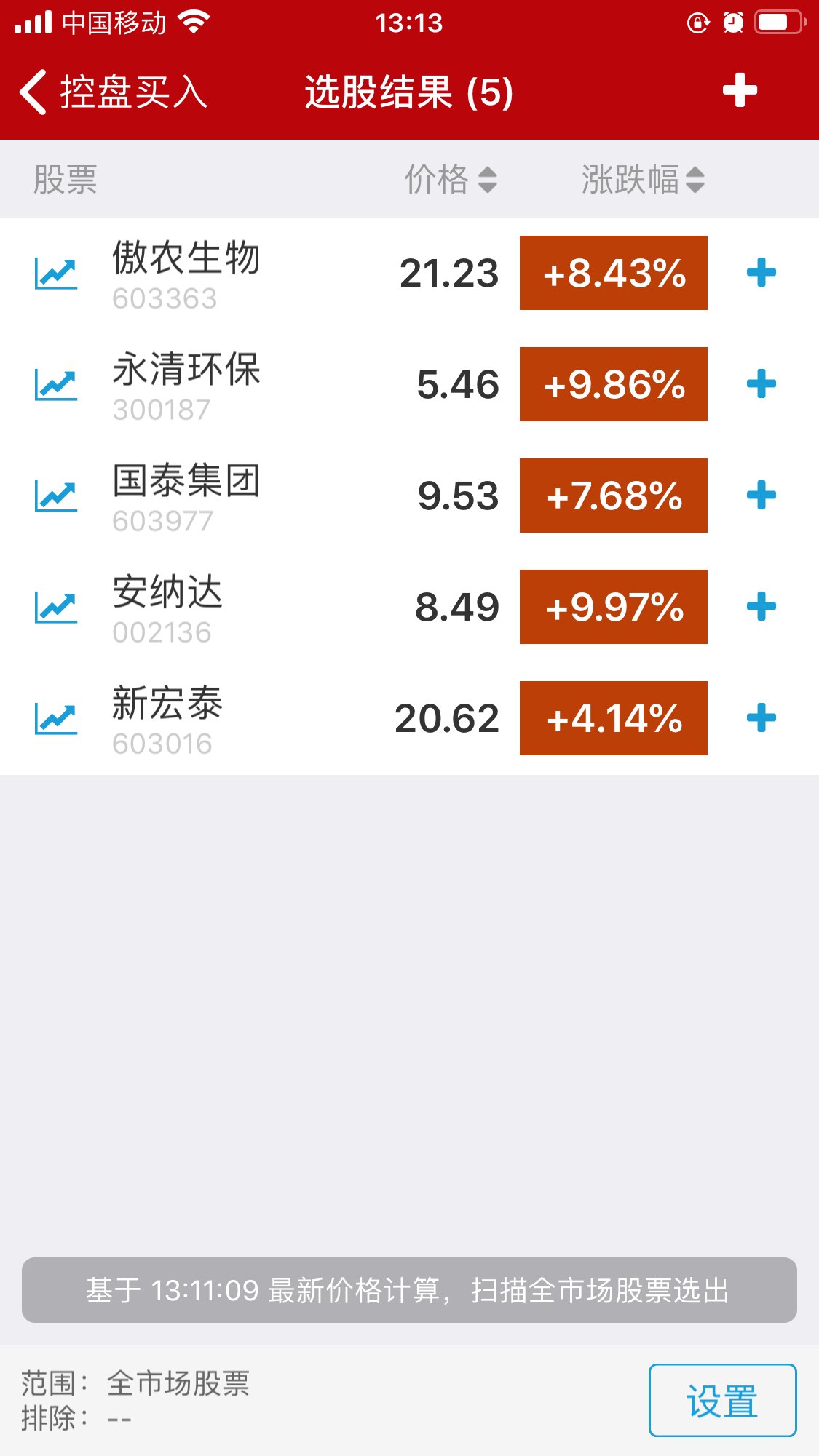Tap the 13:11:09 price update banner
The width and height of the screenshot is (819, 1456).
[409, 1290]
